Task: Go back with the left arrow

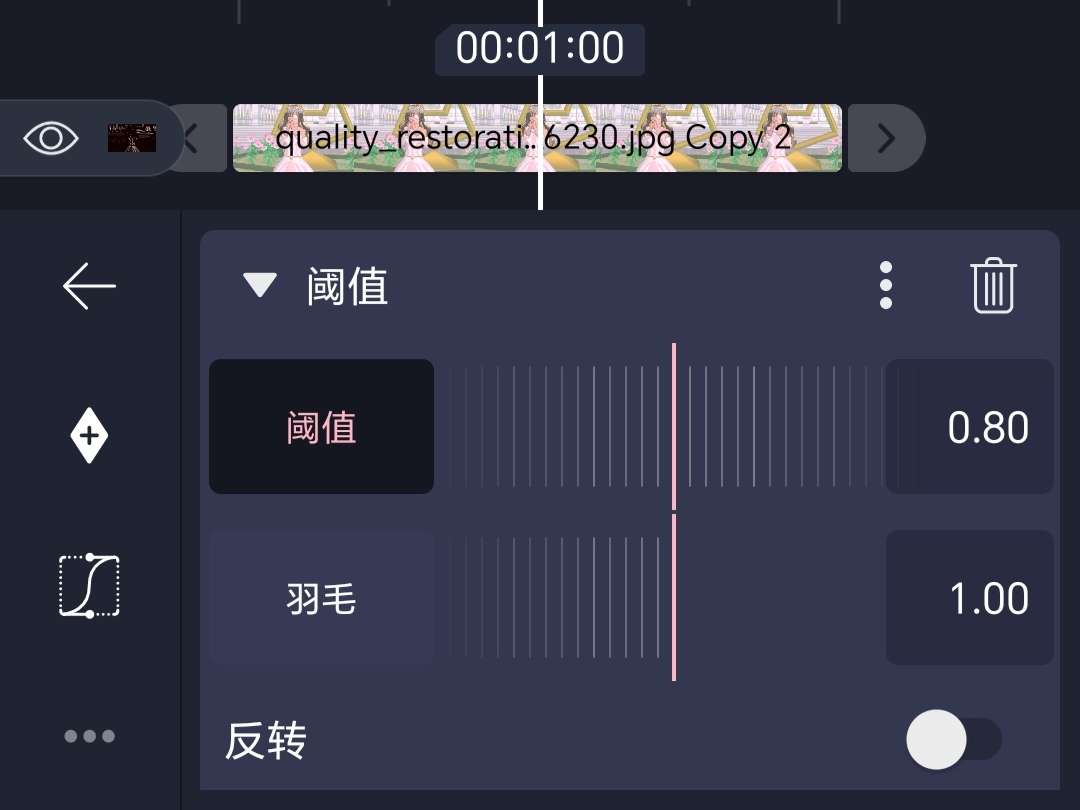Action: pos(90,286)
